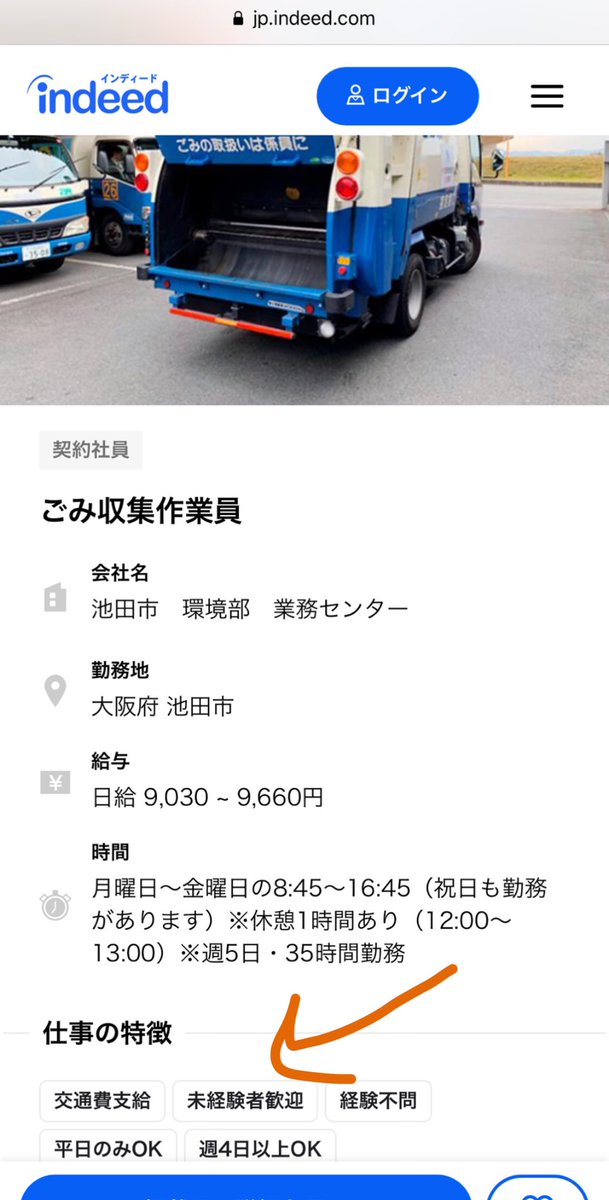Viewport: 609px width, 1200px height.
Task: Select the 交通費支給 chip
Action: 102,1101
